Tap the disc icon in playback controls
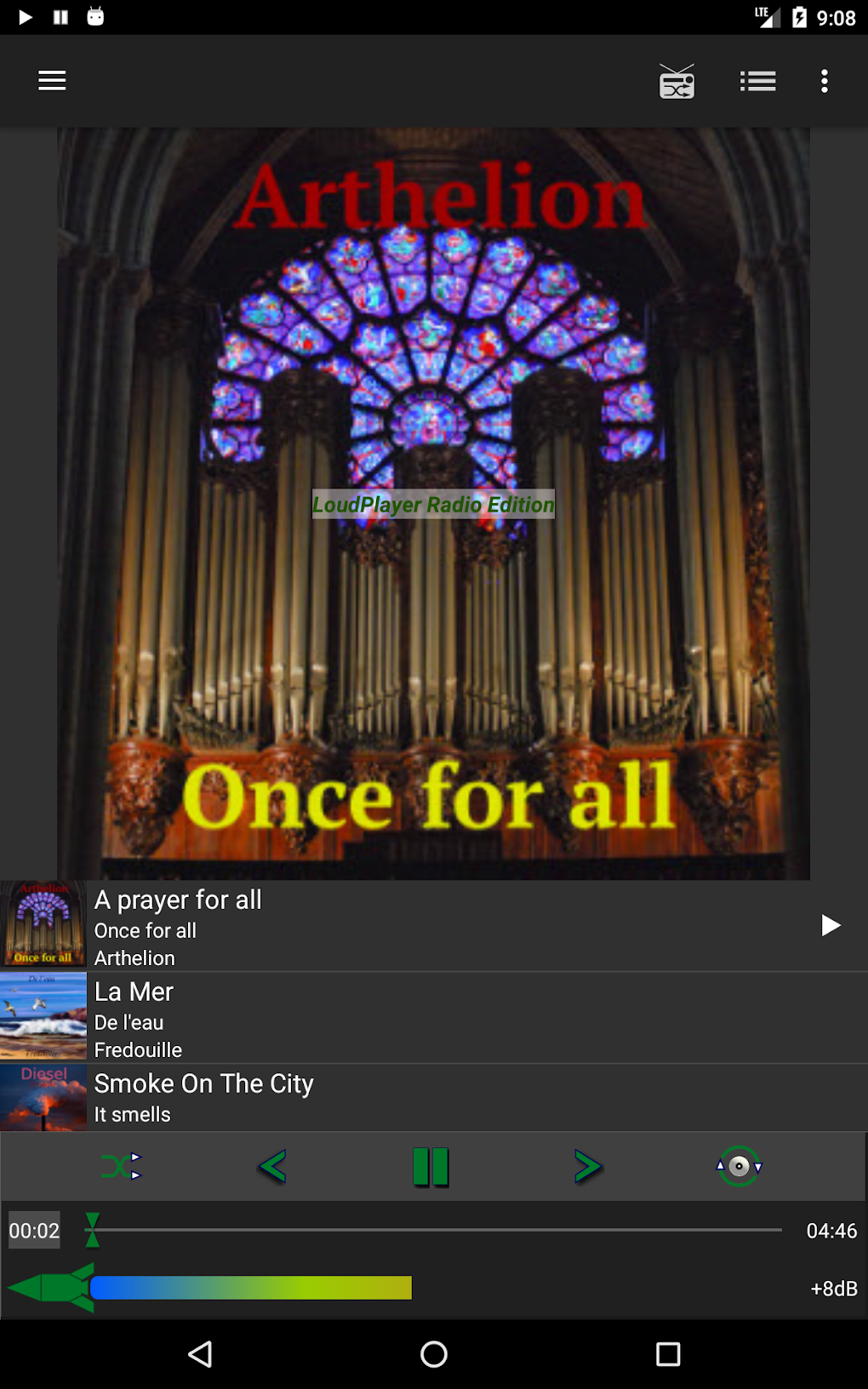The width and height of the screenshot is (868, 1389). pyautogui.click(x=739, y=1166)
